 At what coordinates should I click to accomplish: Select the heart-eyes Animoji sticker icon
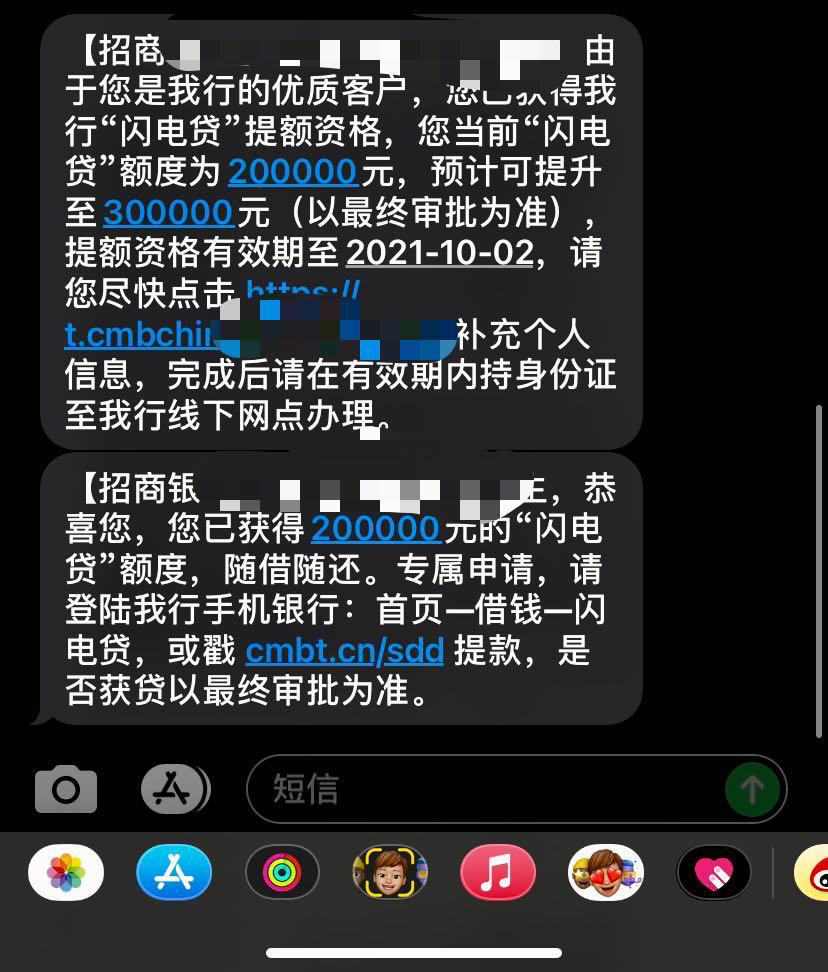[x=606, y=872]
